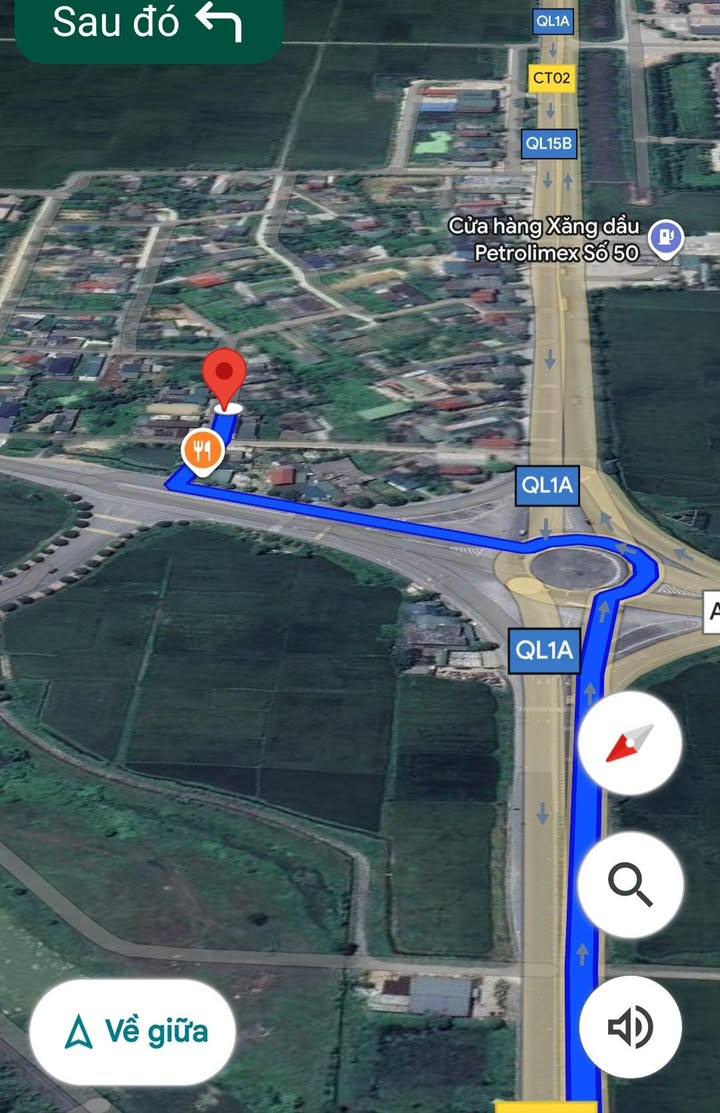720x1113 pixels.
Task: Open search along the route
Action: [x=630, y=885]
